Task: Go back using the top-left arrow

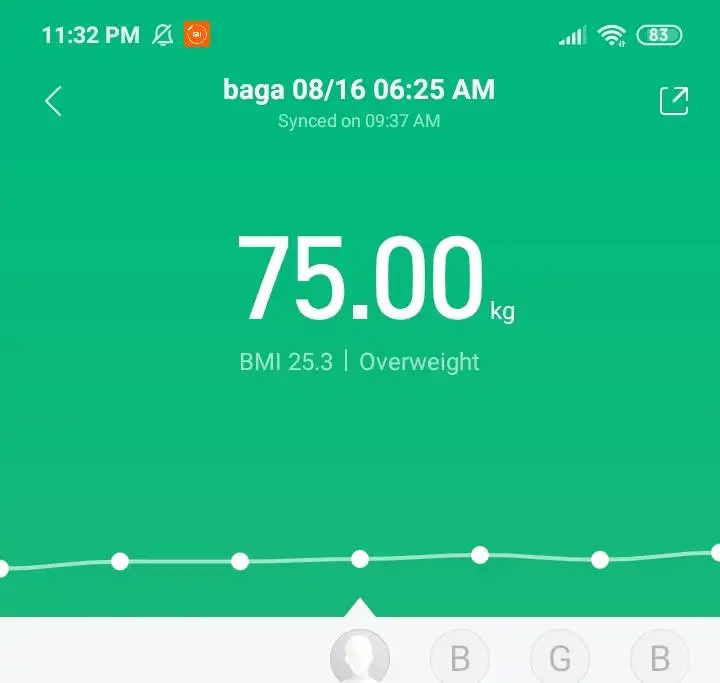Action: click(x=54, y=101)
